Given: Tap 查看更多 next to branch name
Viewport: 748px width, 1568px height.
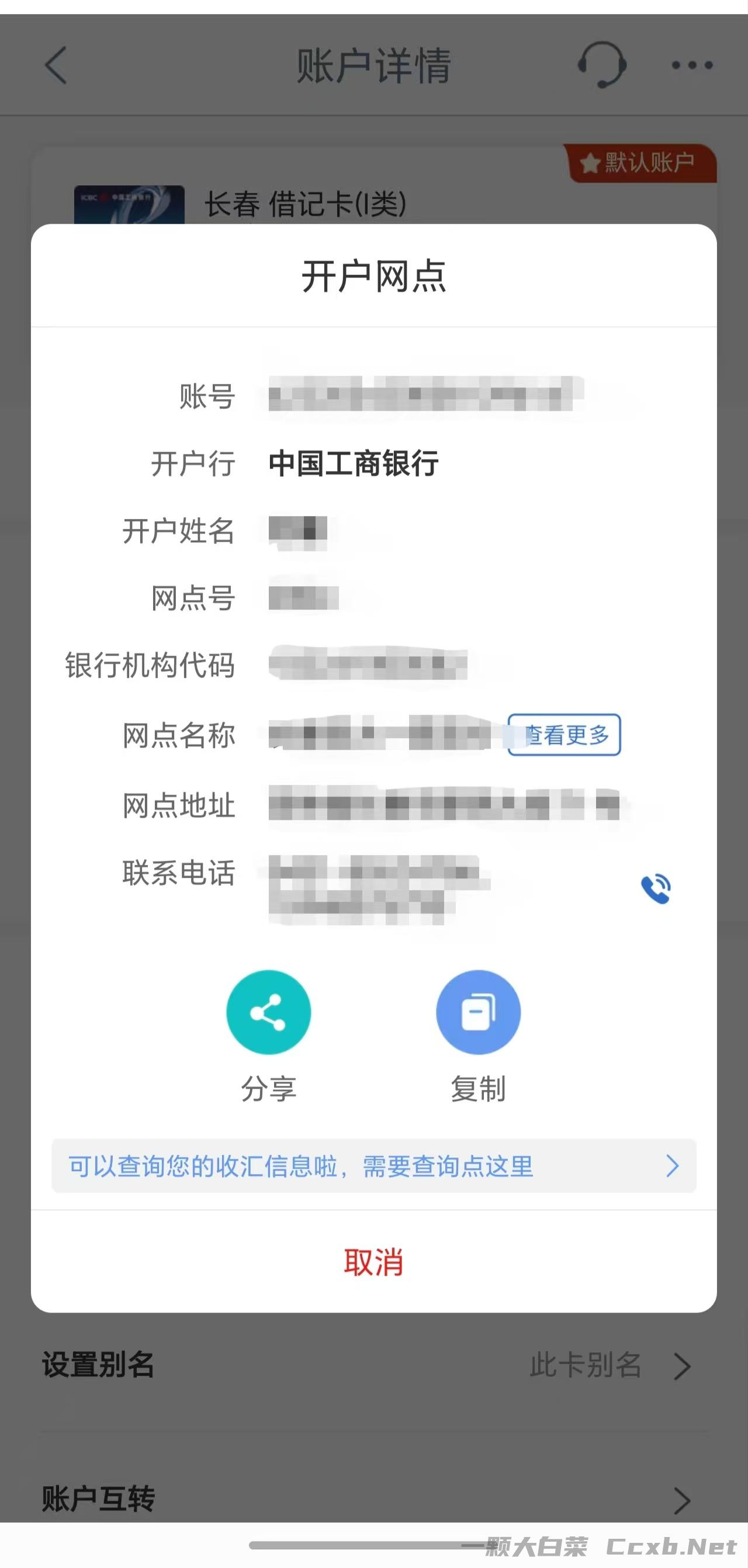Looking at the screenshot, I should coord(564,735).
